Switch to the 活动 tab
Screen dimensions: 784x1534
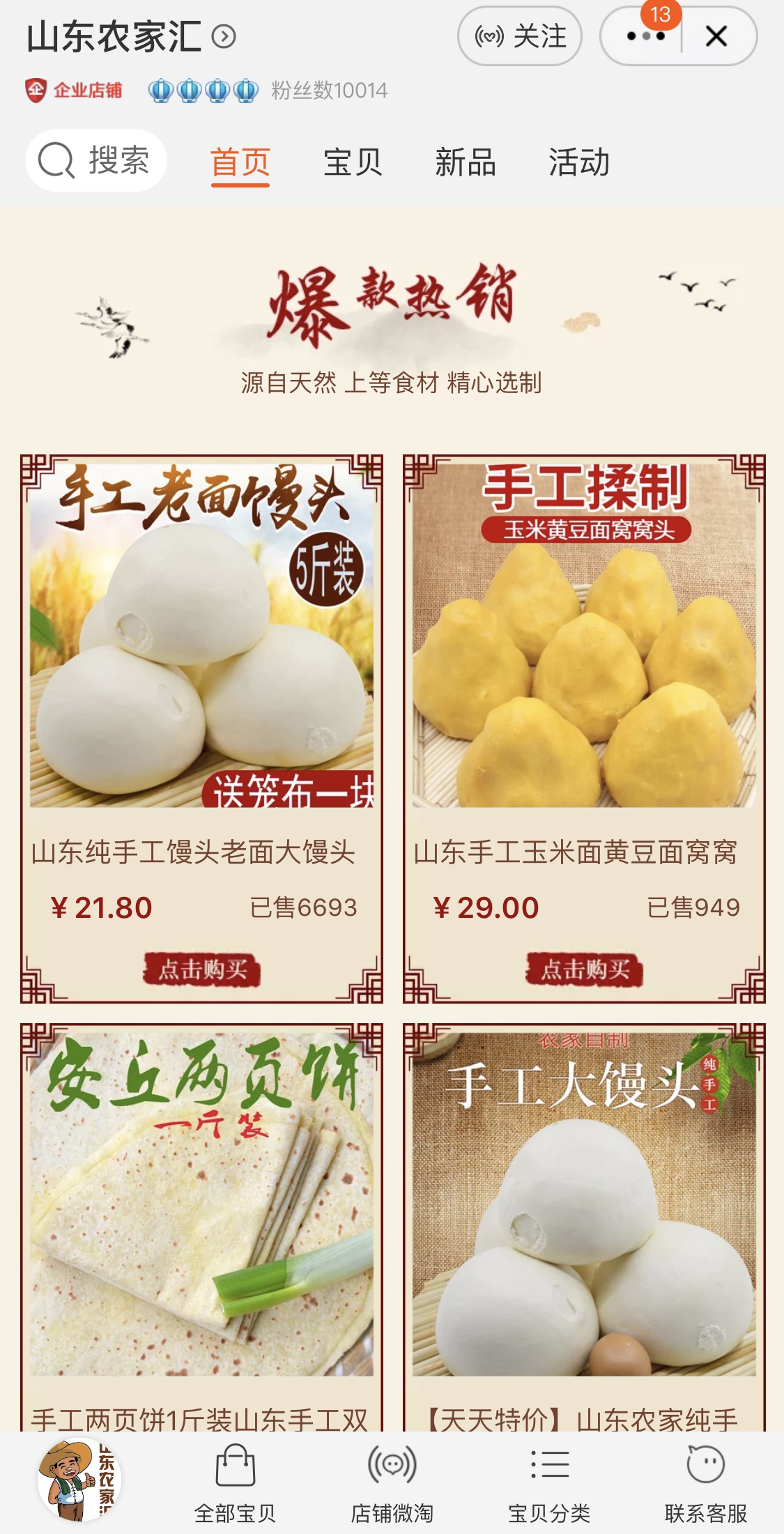click(578, 162)
